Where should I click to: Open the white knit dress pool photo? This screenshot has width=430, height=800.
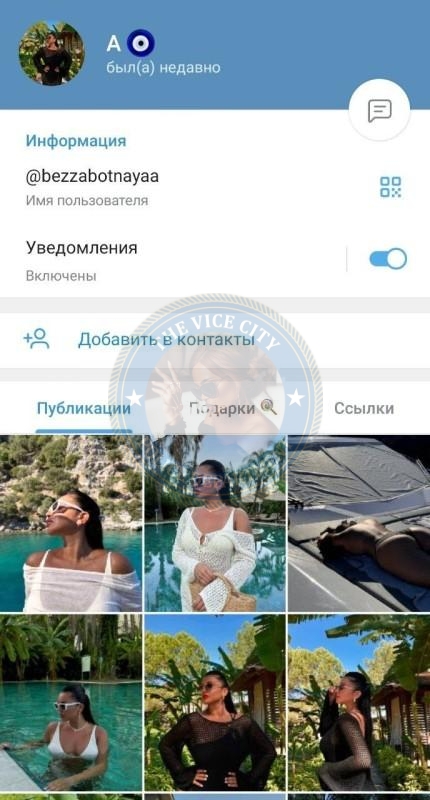click(215, 523)
